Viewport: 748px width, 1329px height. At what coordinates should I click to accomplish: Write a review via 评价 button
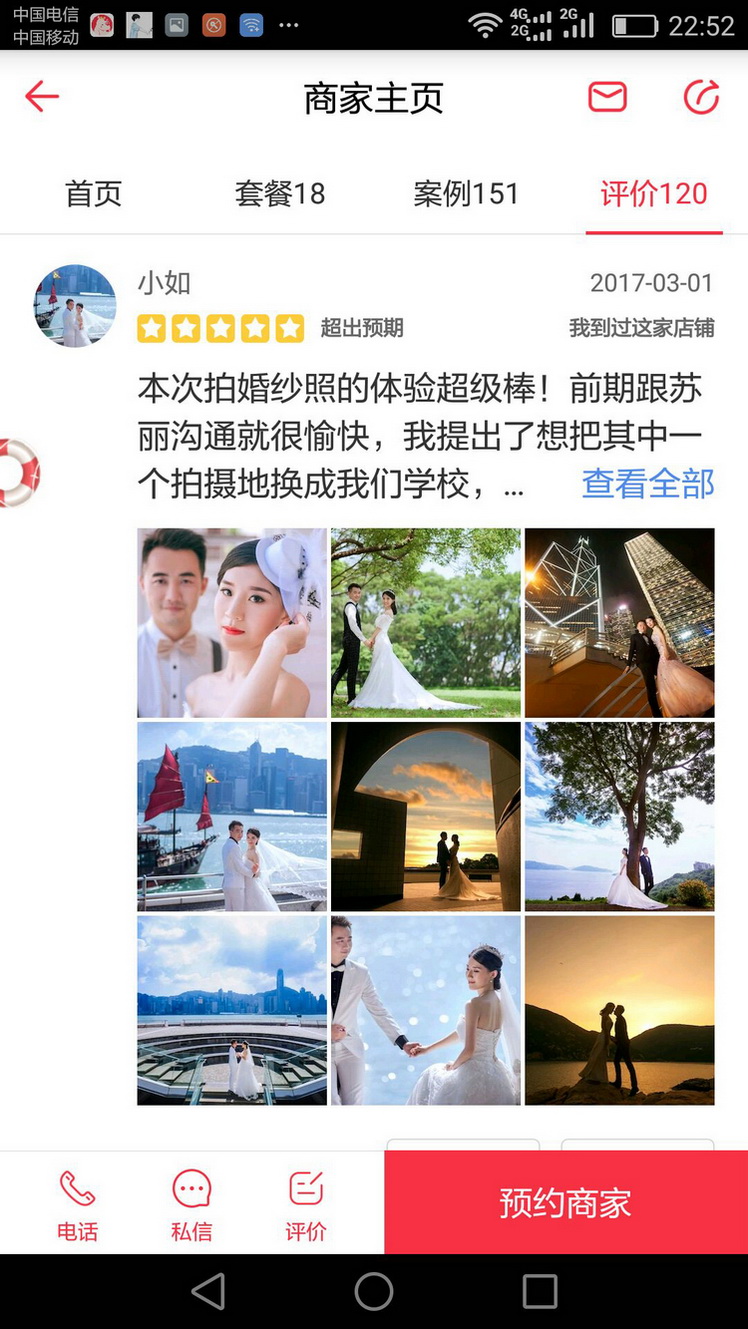tap(306, 1205)
